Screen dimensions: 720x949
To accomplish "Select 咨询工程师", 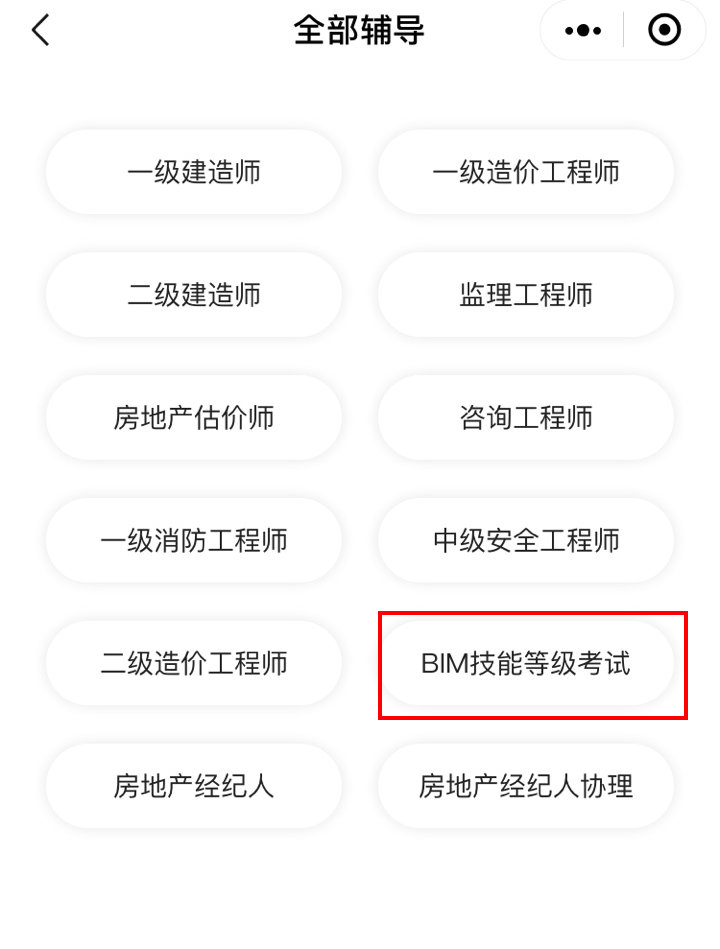I will pyautogui.click(x=526, y=417).
